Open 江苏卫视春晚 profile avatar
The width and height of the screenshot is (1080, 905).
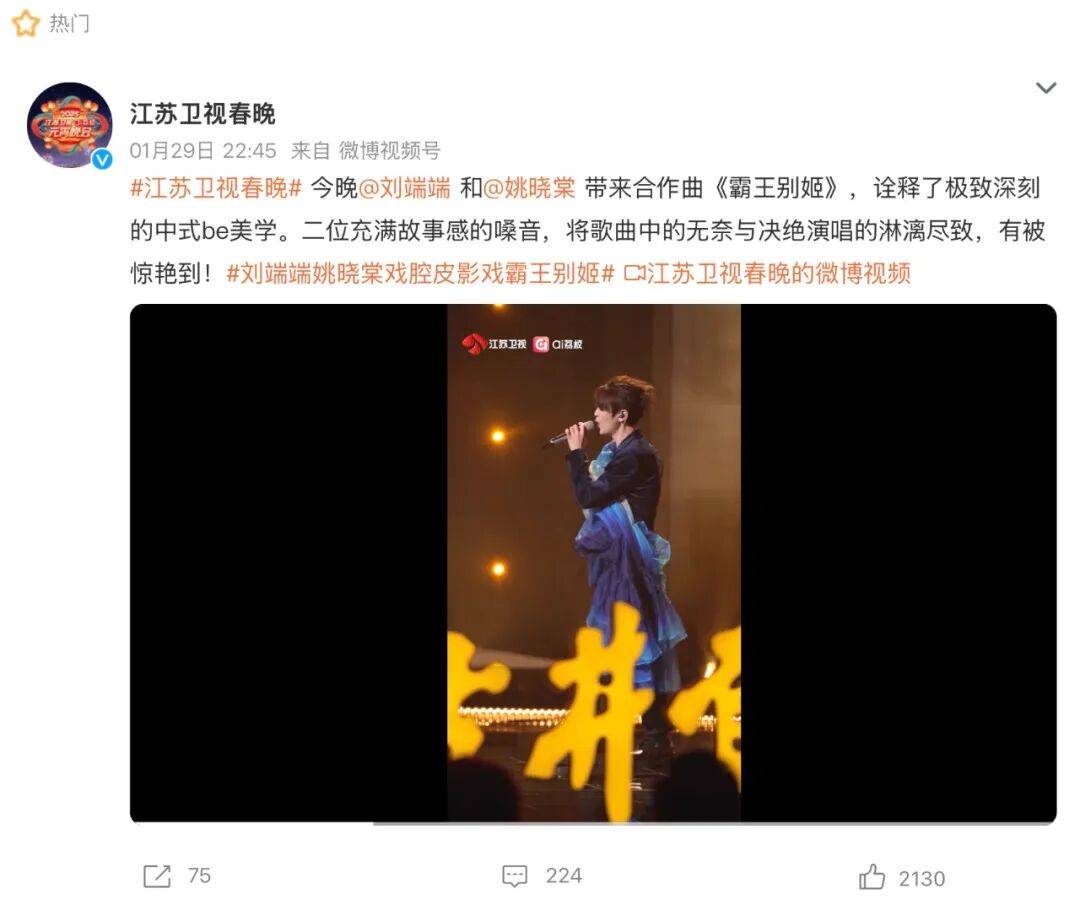[69, 125]
